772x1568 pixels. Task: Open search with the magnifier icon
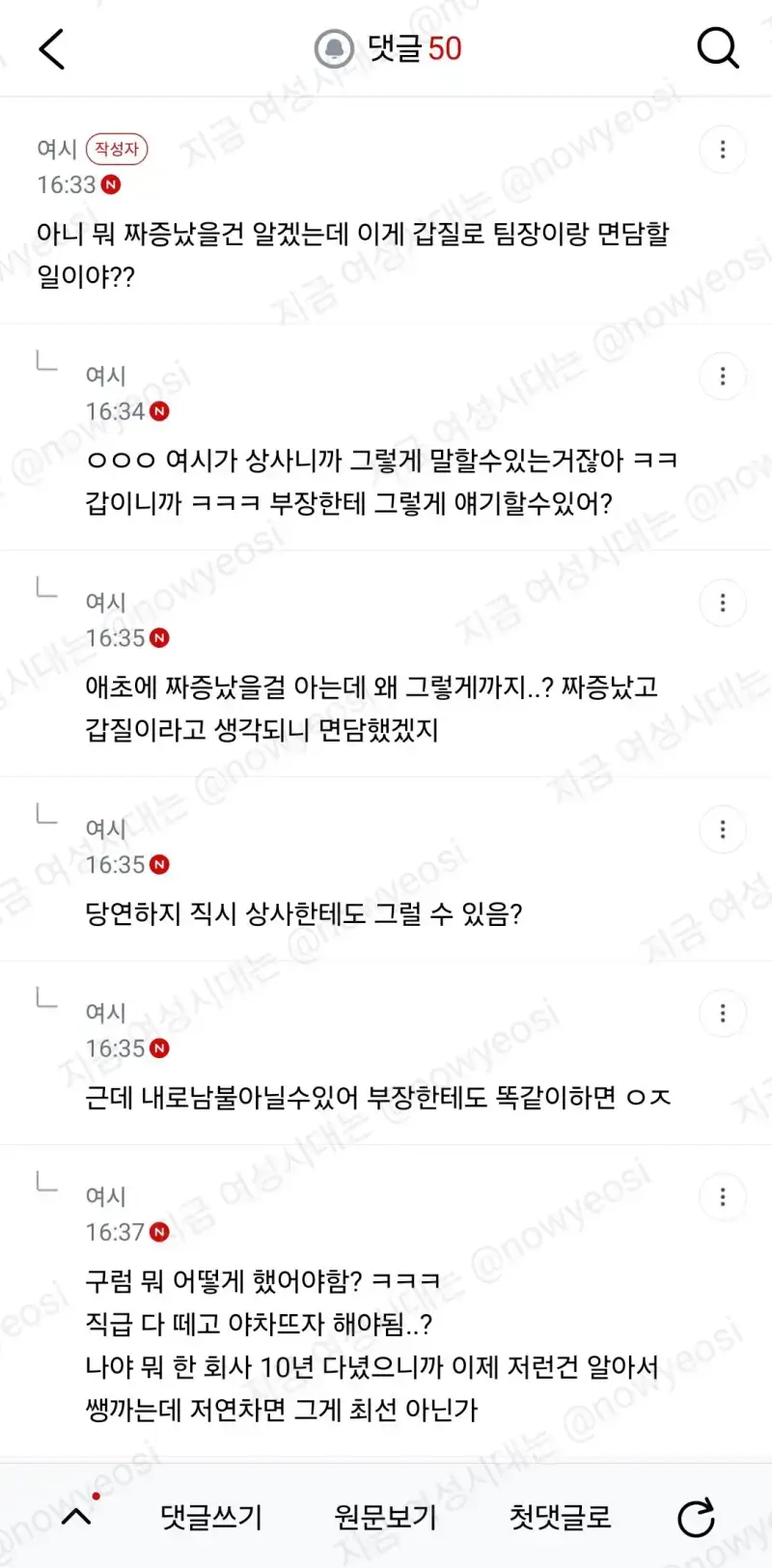(718, 48)
